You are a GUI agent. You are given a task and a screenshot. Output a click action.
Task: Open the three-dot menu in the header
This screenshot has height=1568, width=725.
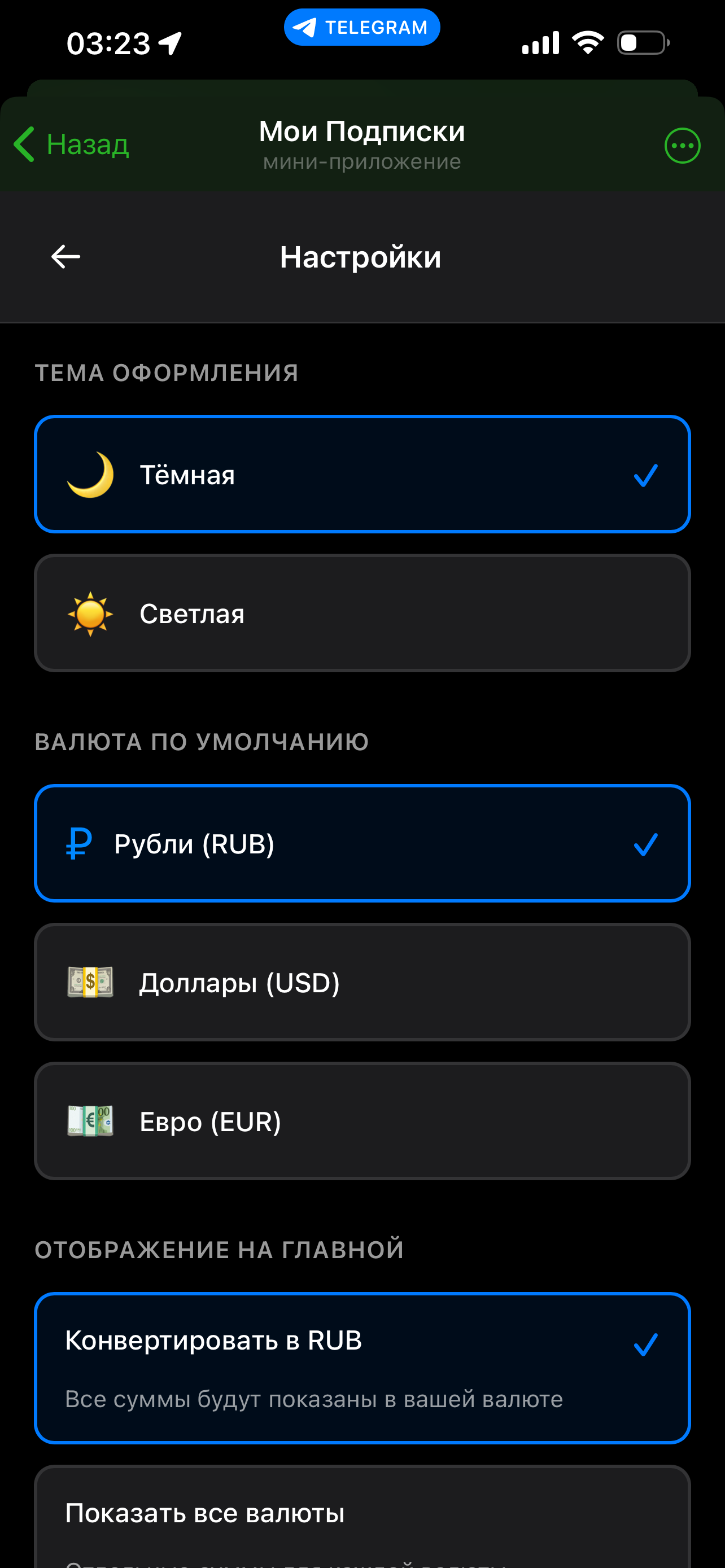coord(682,145)
